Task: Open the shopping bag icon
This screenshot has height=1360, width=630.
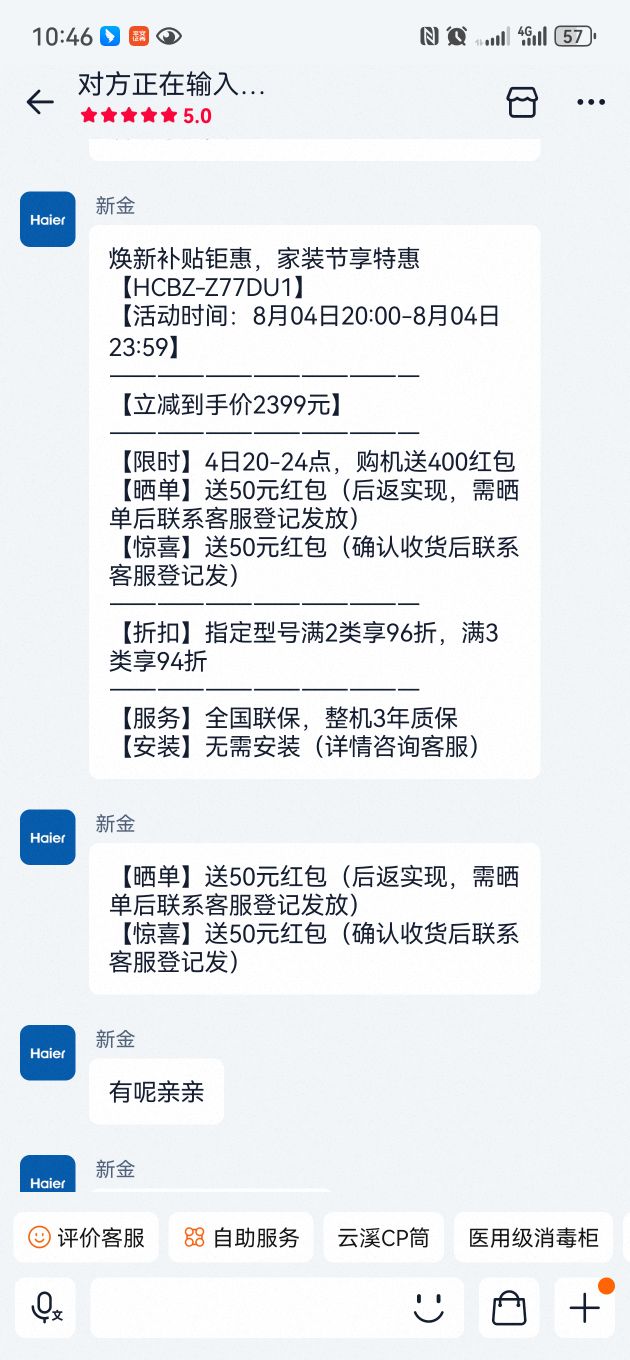Action: coord(509,1307)
